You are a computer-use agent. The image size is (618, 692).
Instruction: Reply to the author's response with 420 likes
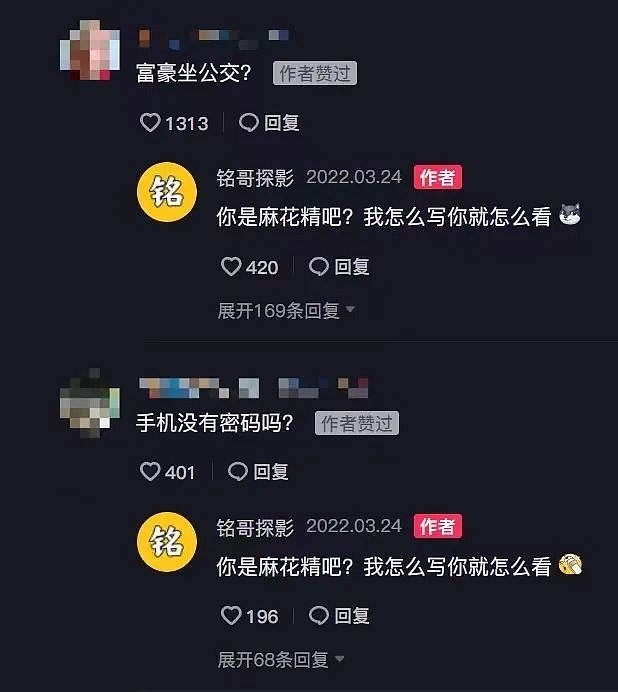(x=339, y=267)
